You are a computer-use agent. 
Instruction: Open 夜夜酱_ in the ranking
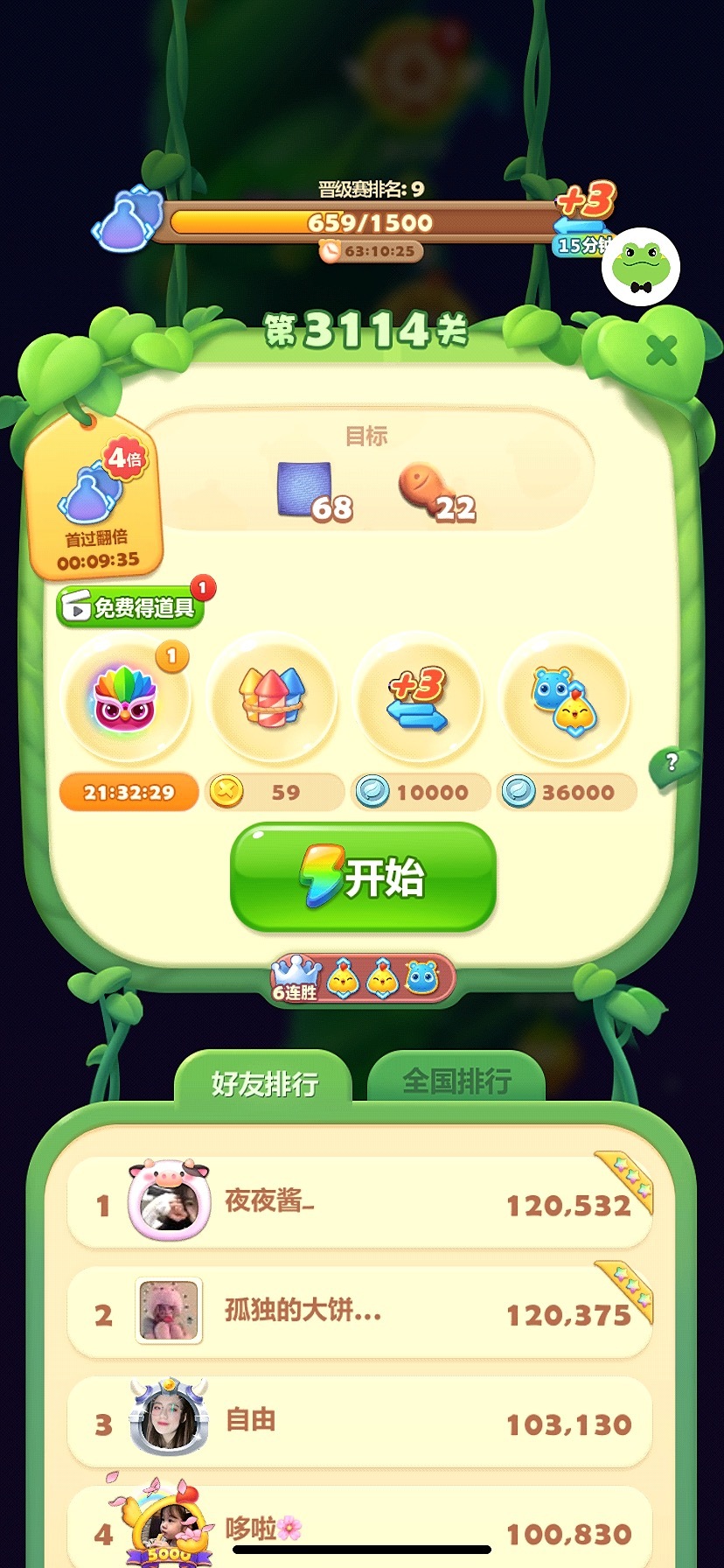359,1203
